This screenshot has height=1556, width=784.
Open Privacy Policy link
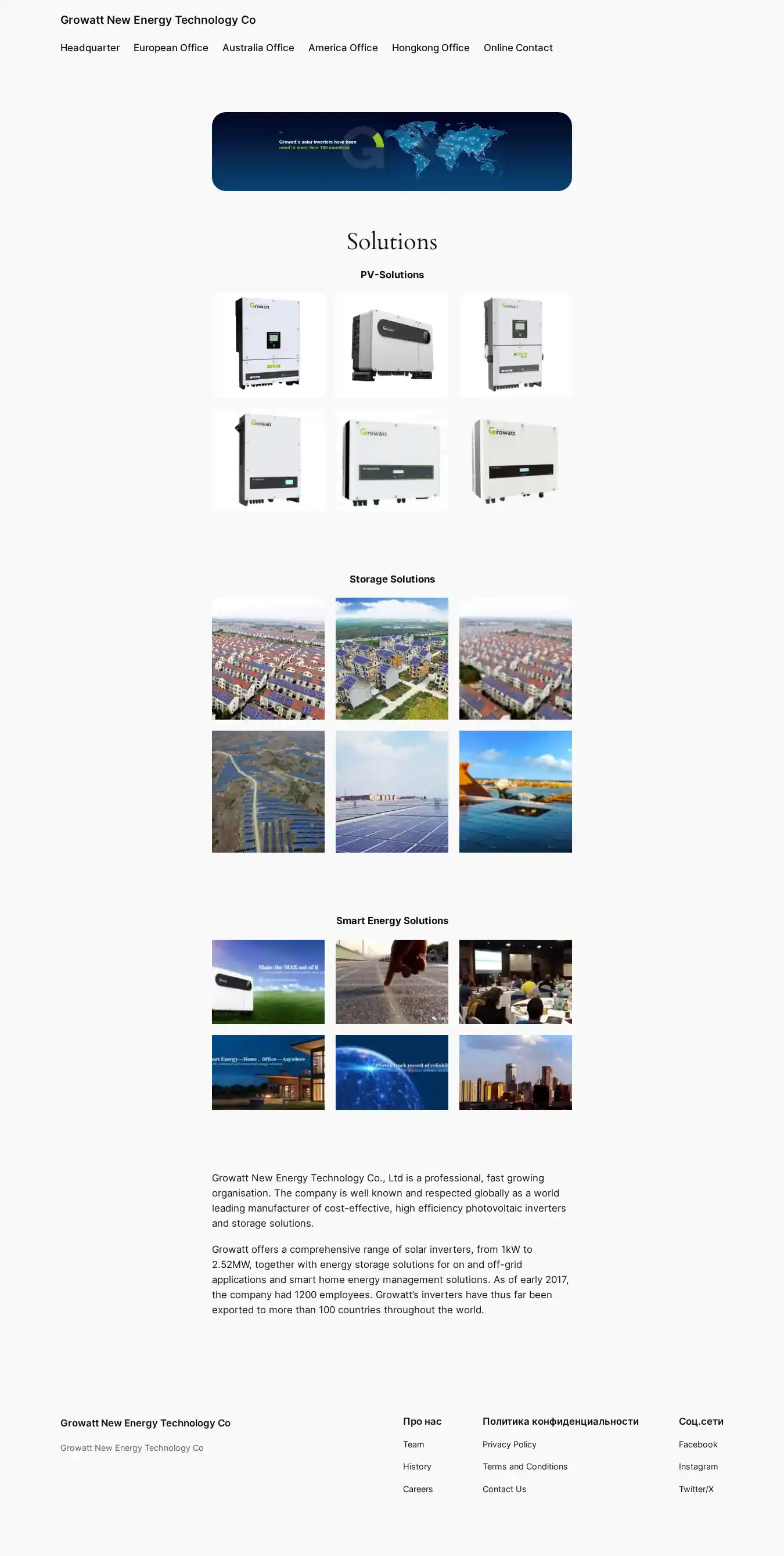(x=509, y=1444)
